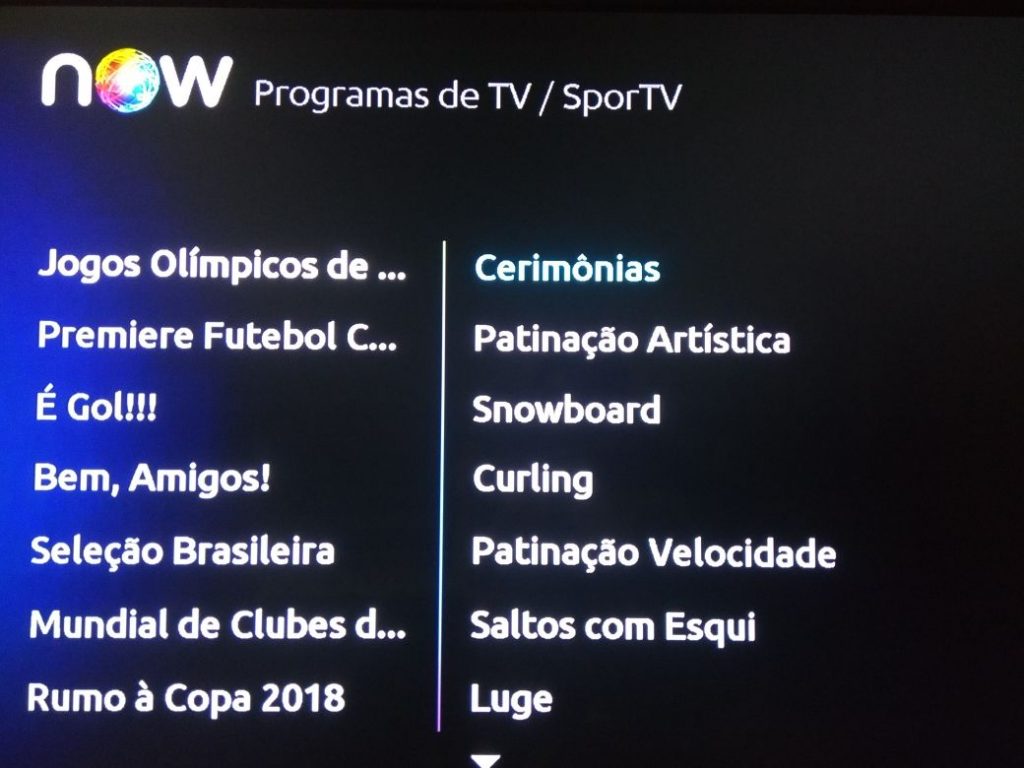Viewport: 1024px width, 768px height.
Task: Open Snowboard videos
Action: pyautogui.click(x=566, y=410)
